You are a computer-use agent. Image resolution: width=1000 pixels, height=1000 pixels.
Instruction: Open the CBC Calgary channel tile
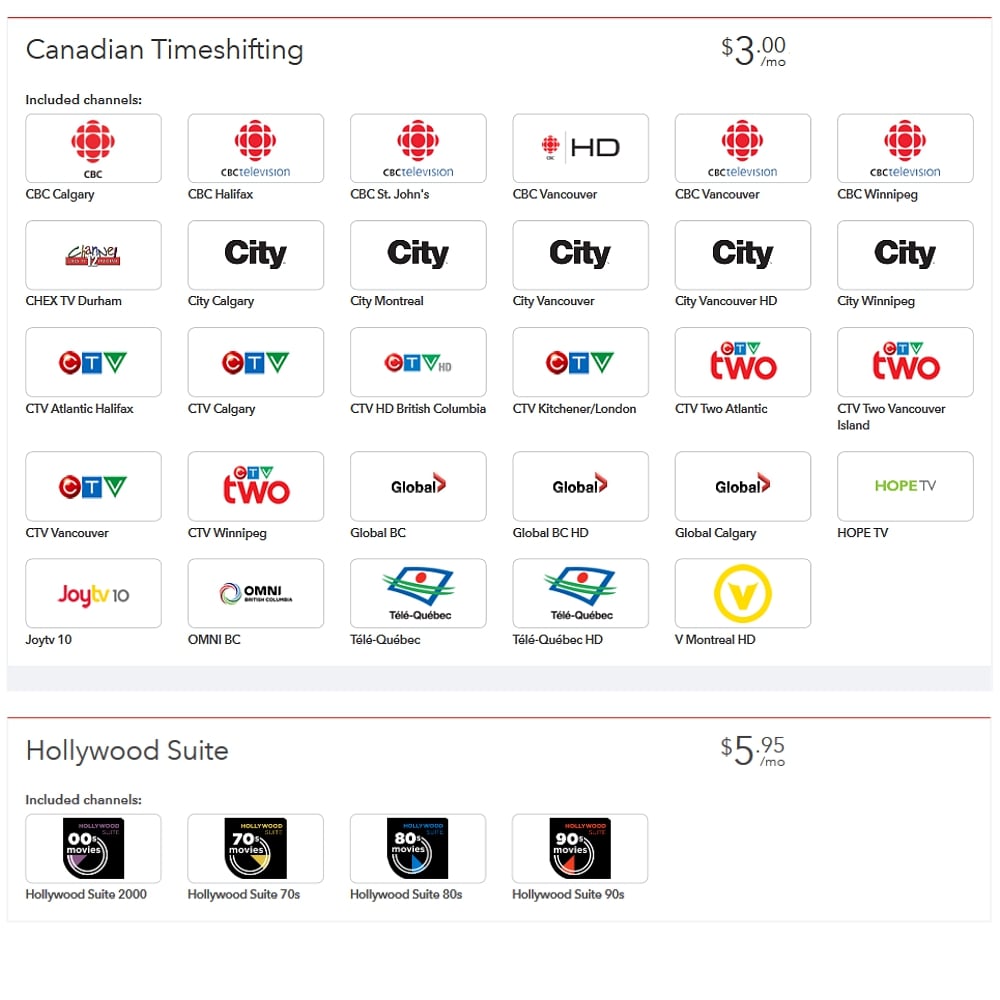pos(93,148)
